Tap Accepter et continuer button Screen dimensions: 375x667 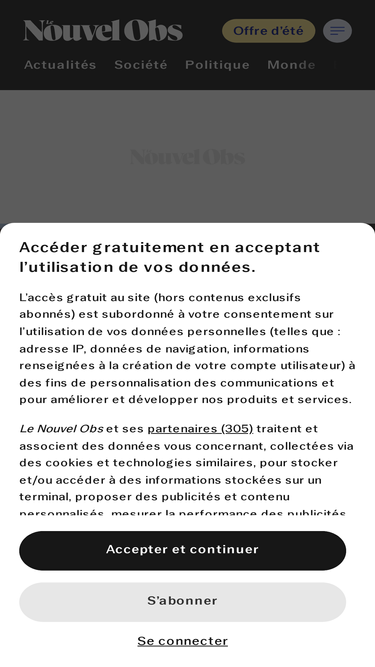coord(182,550)
